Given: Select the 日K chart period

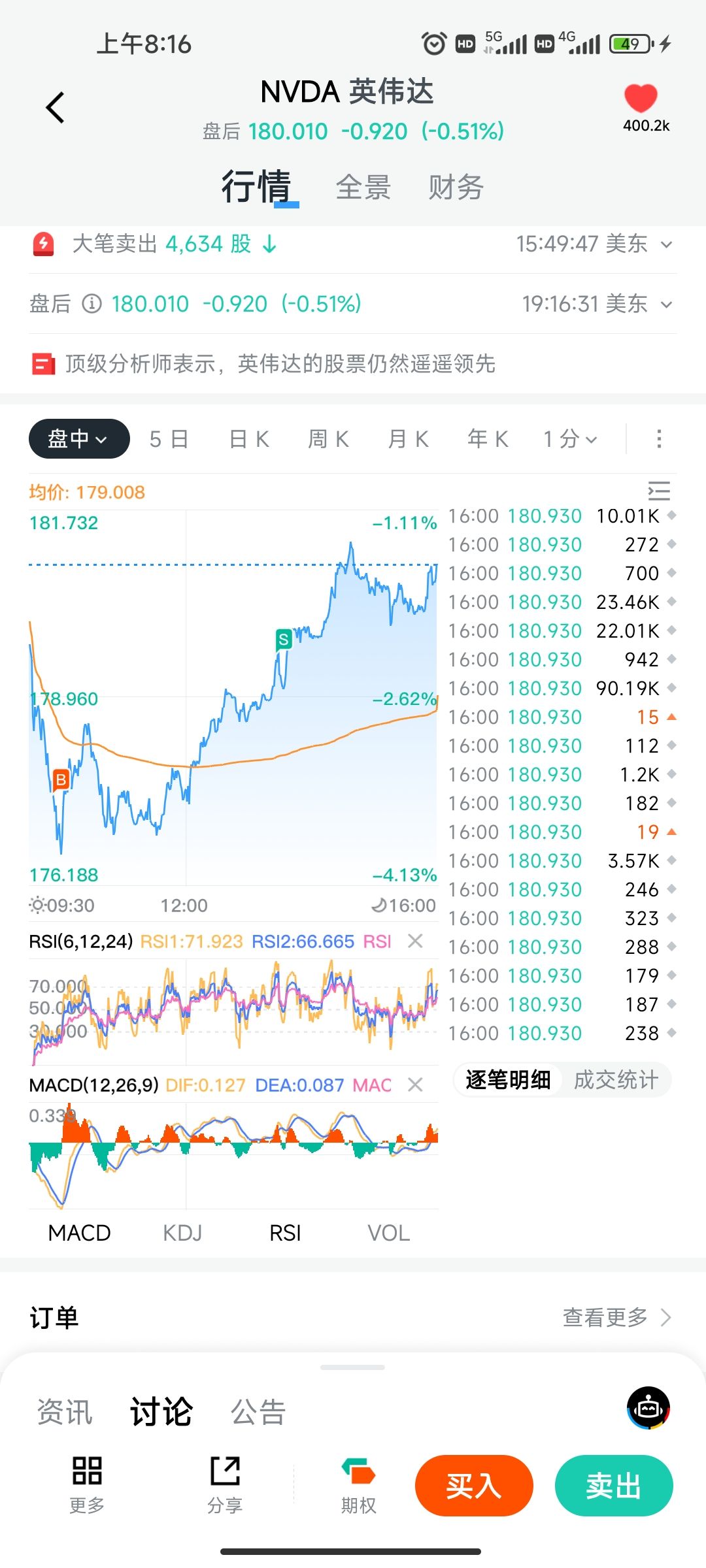Looking at the screenshot, I should pos(249,439).
